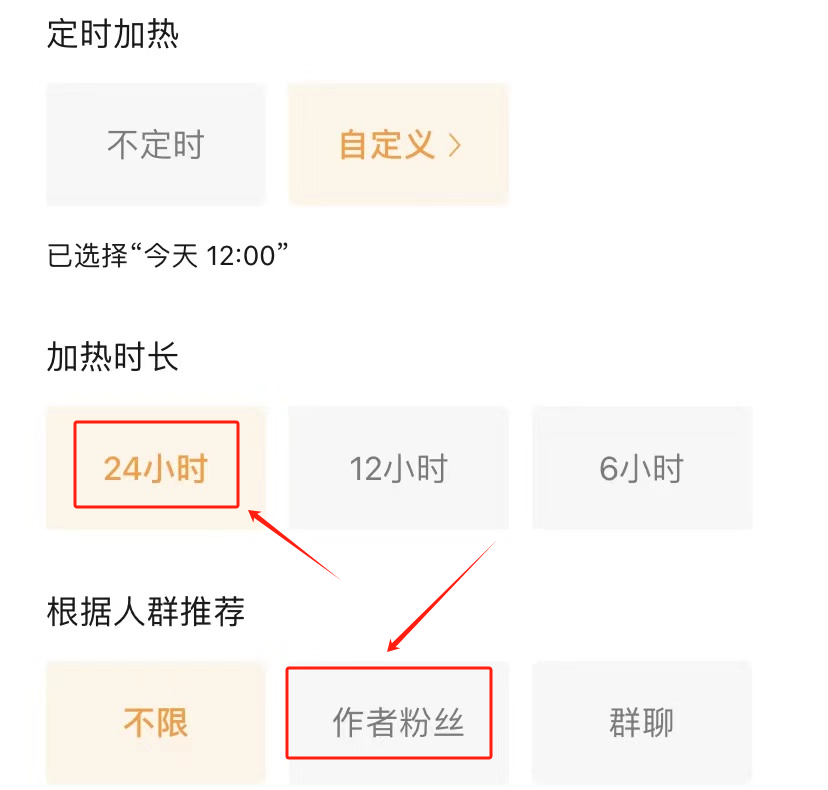This screenshot has height=790, width=828.
Task: Select 不限 audience option
Action: (155, 722)
